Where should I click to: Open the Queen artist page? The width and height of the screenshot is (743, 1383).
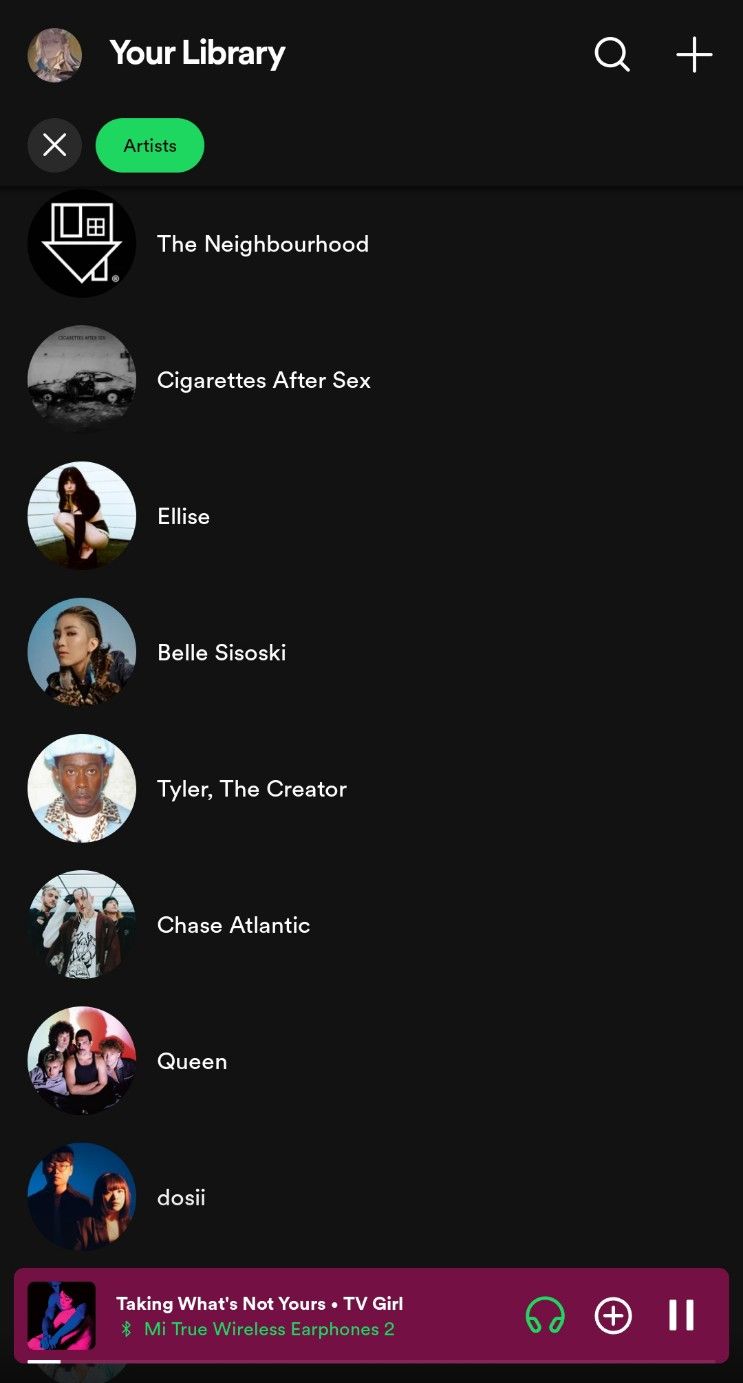(x=192, y=1061)
